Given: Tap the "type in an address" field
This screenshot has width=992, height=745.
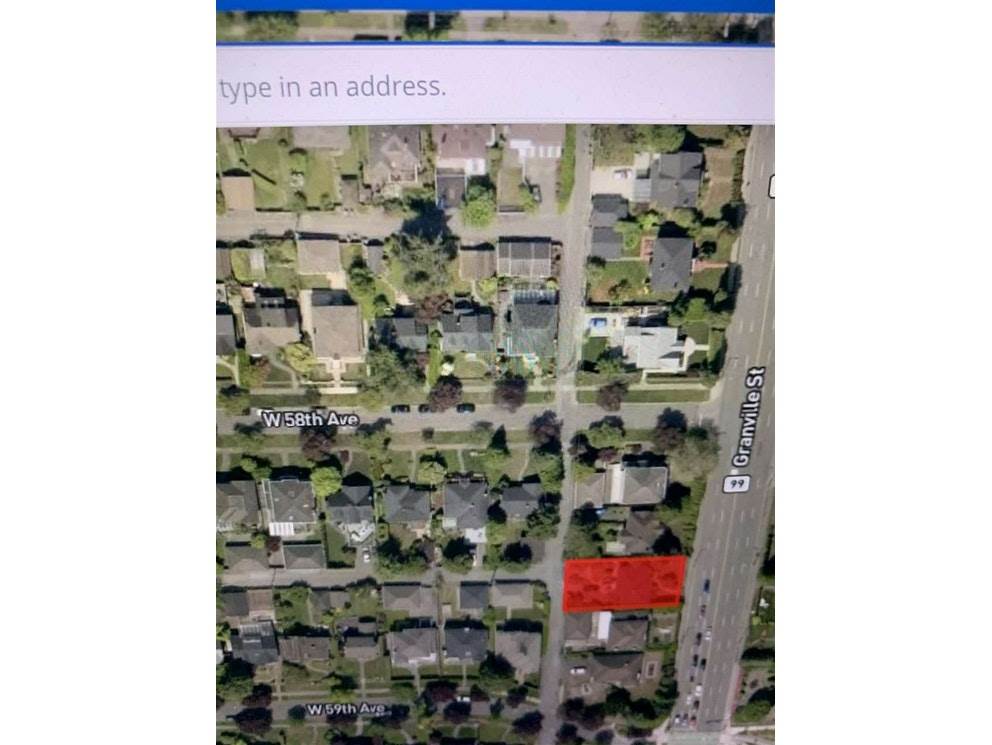Looking at the screenshot, I should 495,85.
